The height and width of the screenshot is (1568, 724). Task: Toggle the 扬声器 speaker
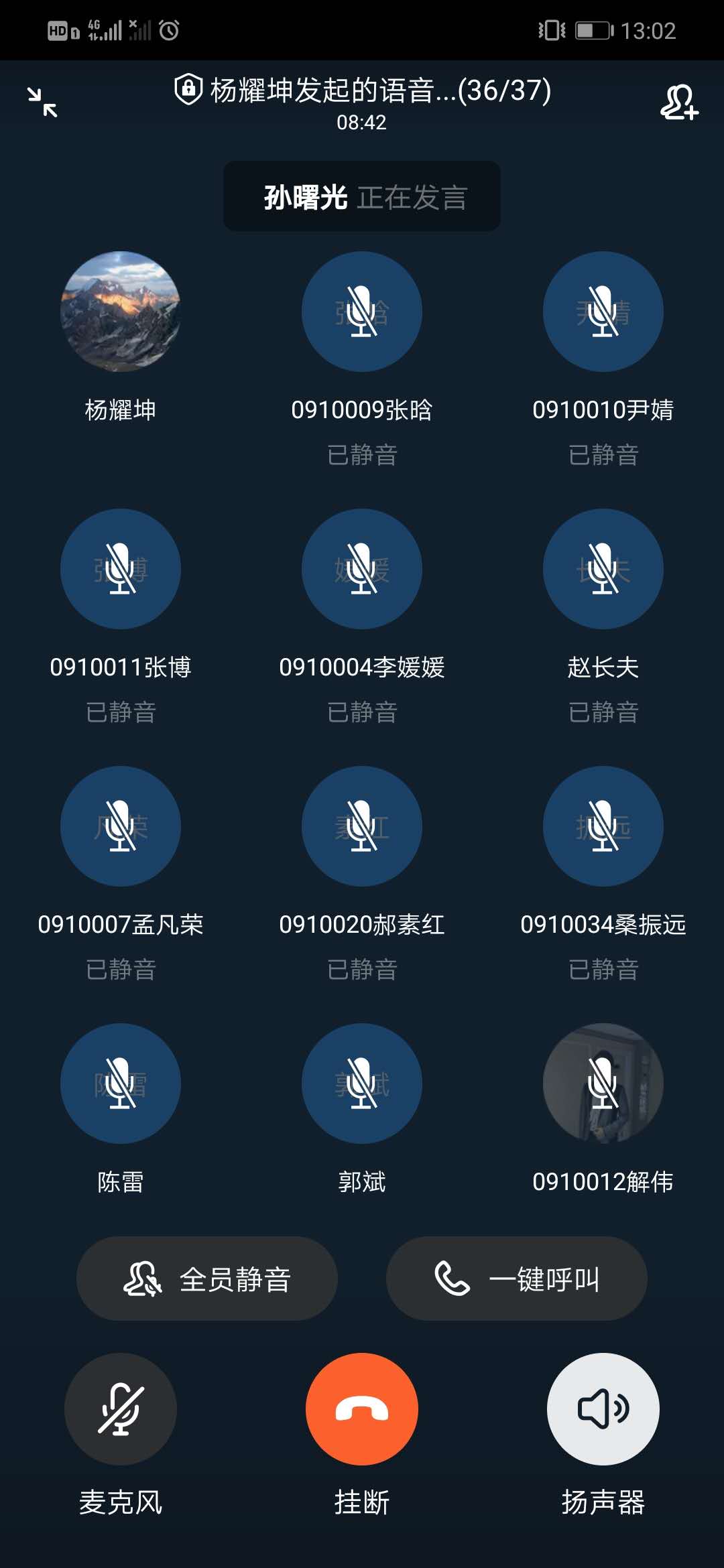click(x=603, y=1409)
